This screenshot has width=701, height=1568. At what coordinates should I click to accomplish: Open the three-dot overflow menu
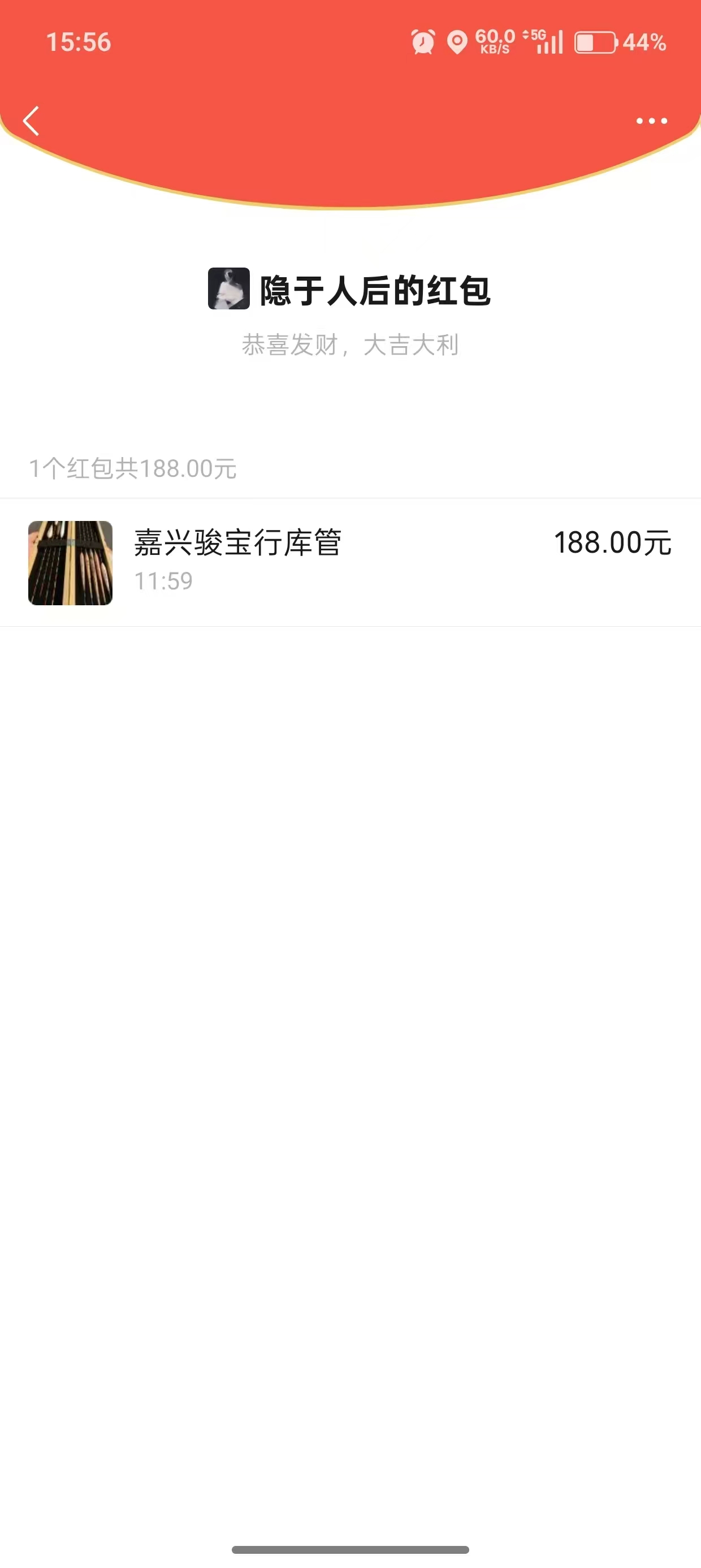point(651,120)
